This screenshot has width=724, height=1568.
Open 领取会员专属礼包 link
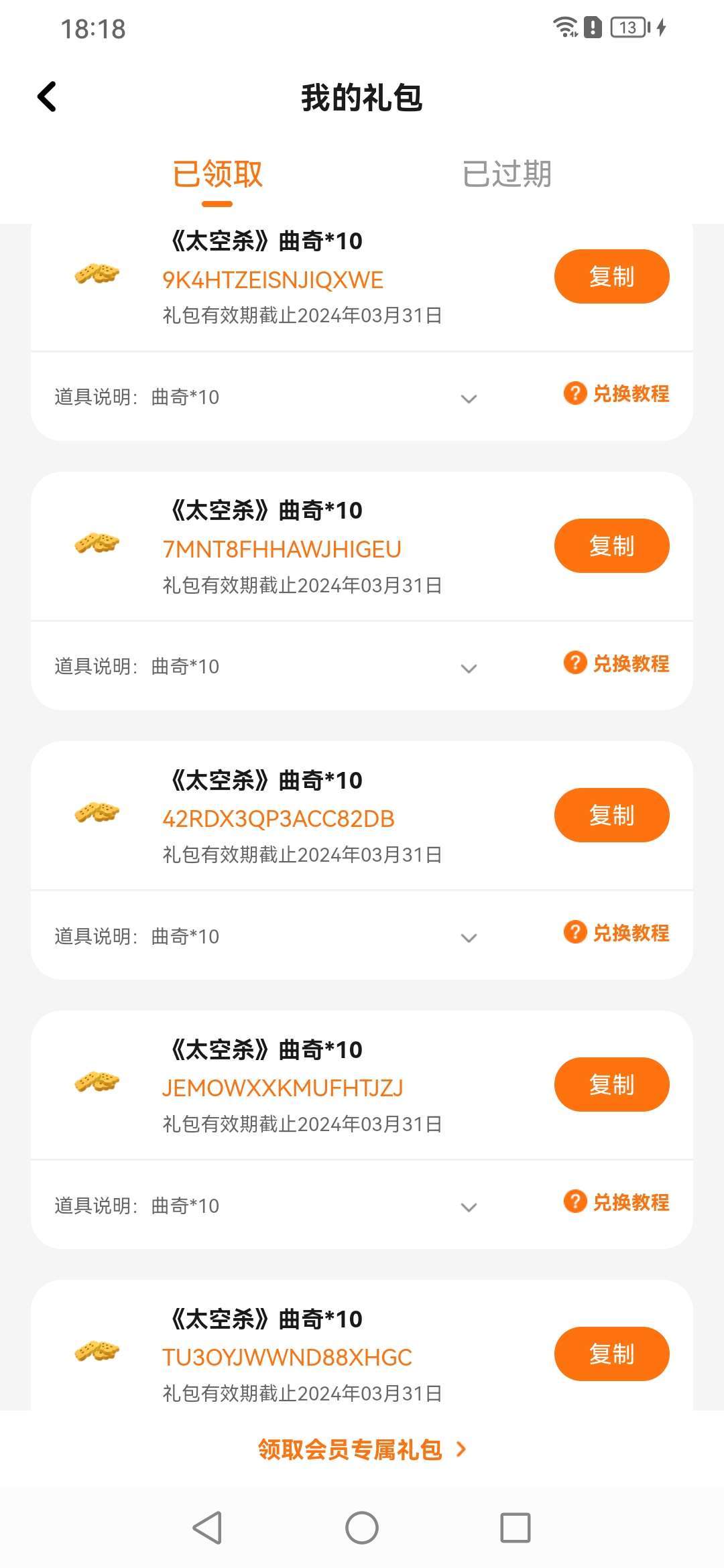pos(362,1449)
